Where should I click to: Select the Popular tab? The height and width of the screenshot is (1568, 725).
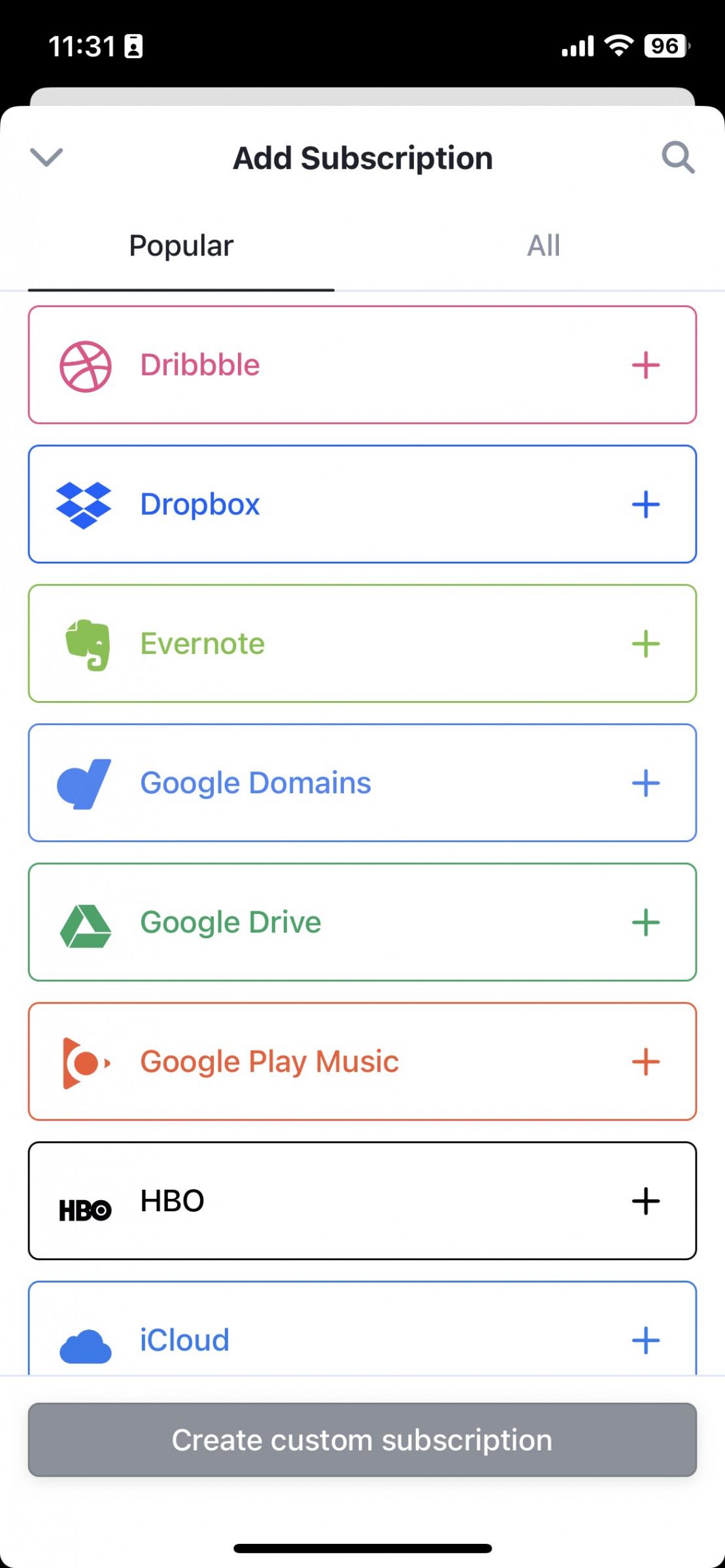point(181,246)
